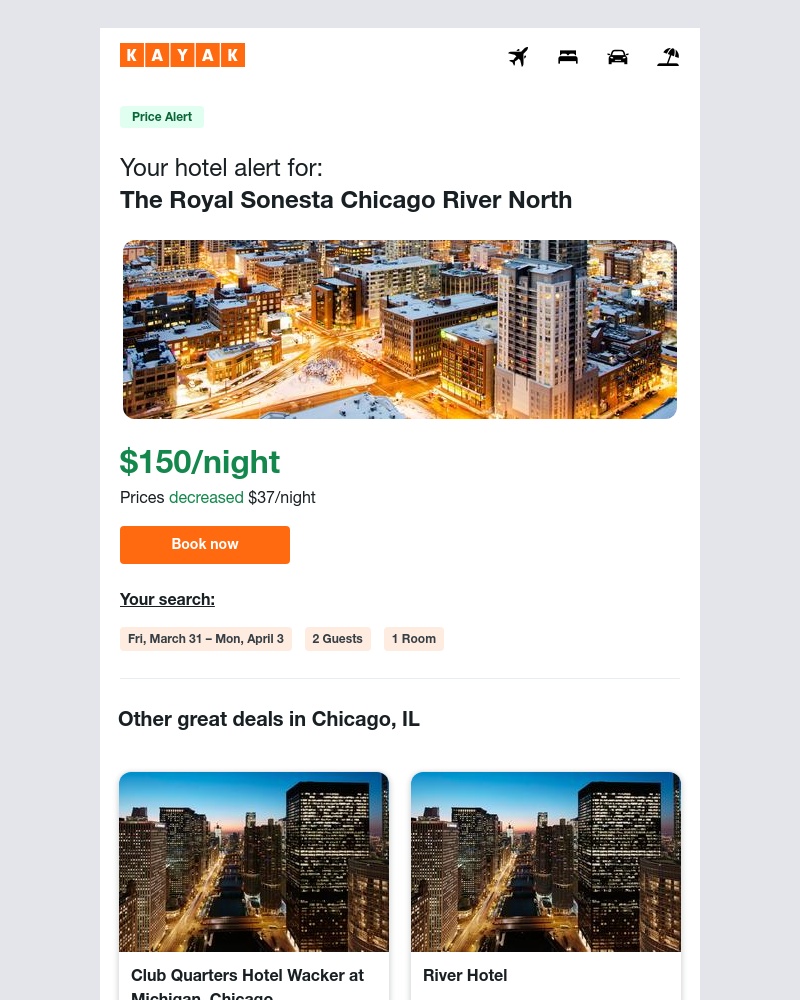Expand the Your search section
Screen dimensions: 800x1000
point(167,599)
